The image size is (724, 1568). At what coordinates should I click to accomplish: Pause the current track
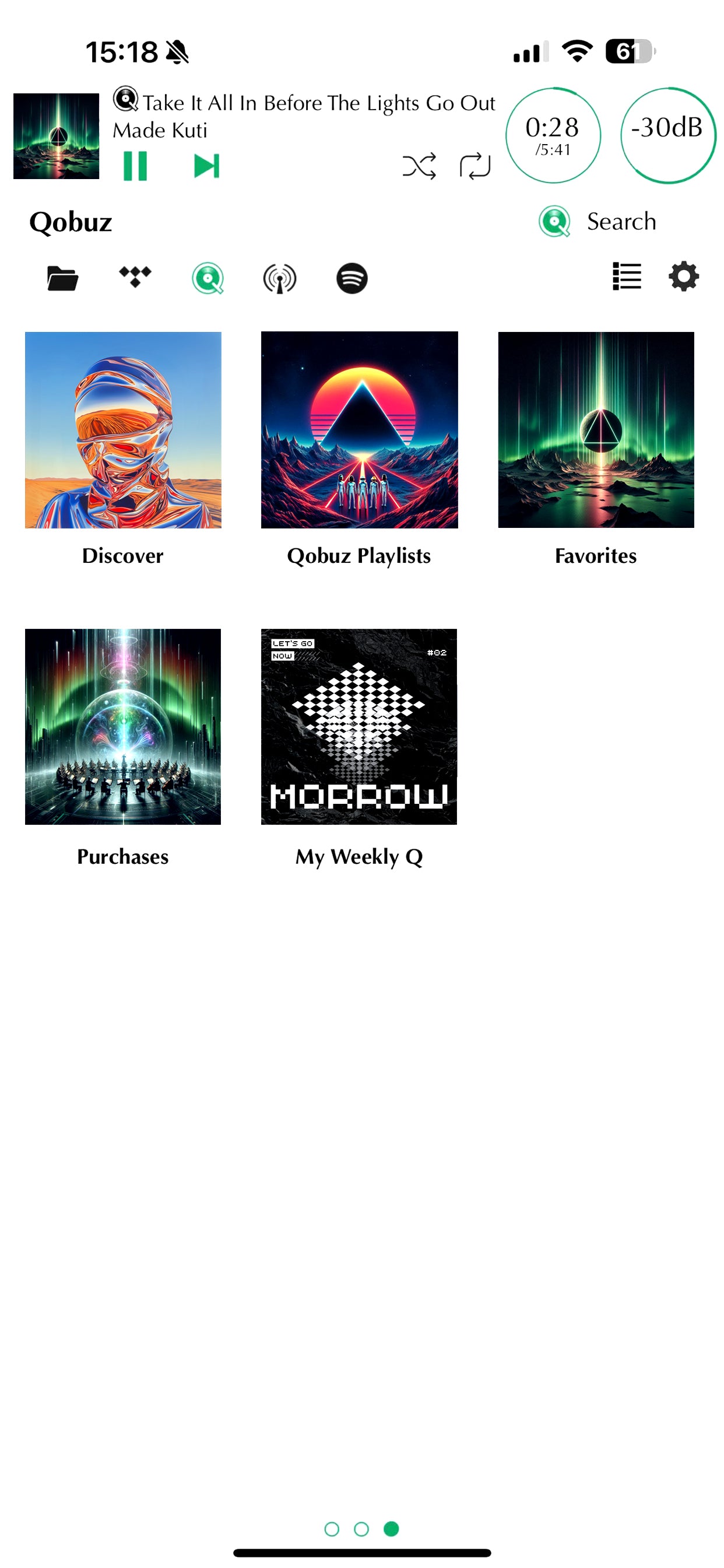tap(135, 166)
